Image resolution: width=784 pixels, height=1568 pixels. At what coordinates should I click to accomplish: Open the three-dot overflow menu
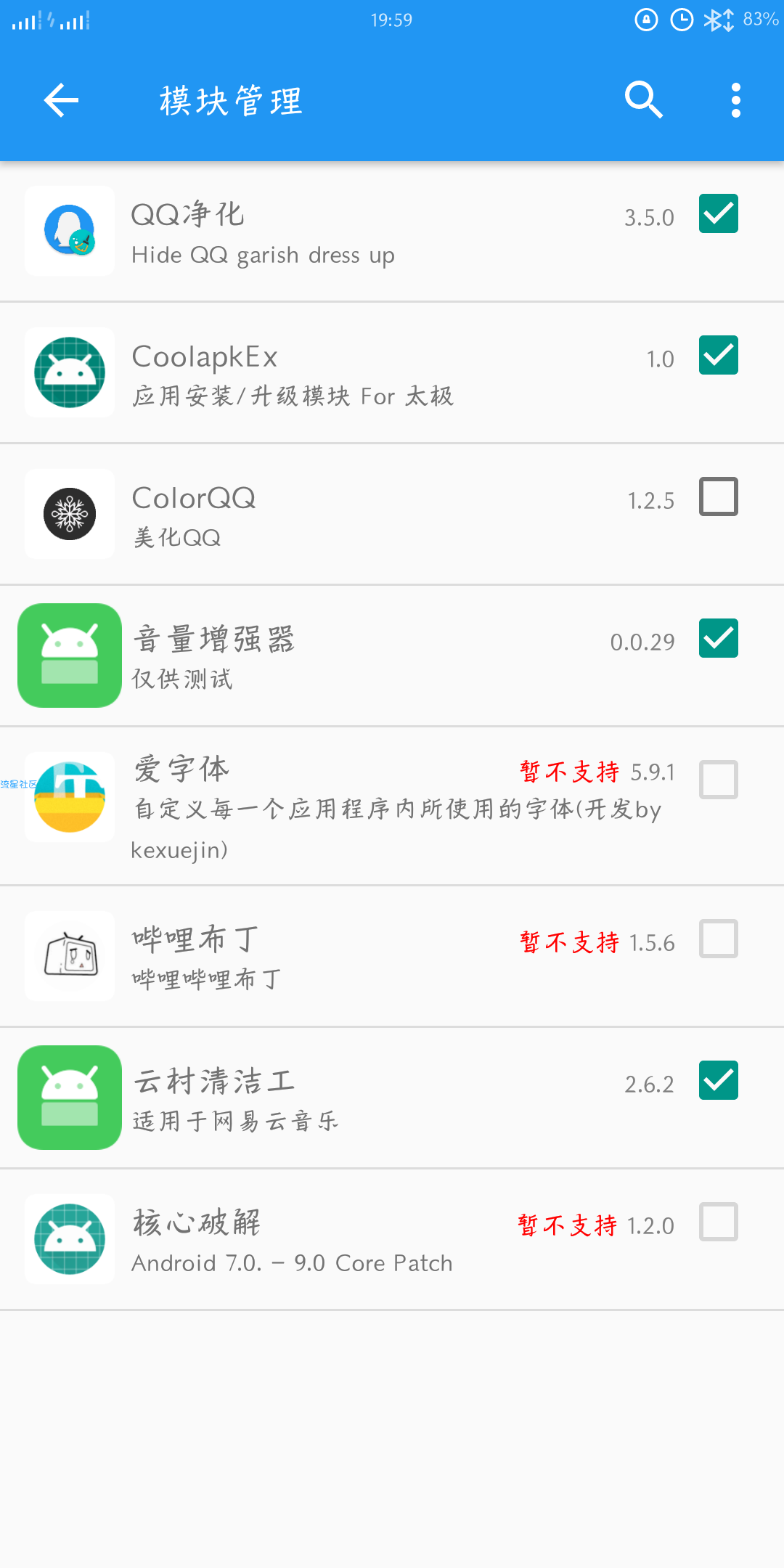coord(736,100)
